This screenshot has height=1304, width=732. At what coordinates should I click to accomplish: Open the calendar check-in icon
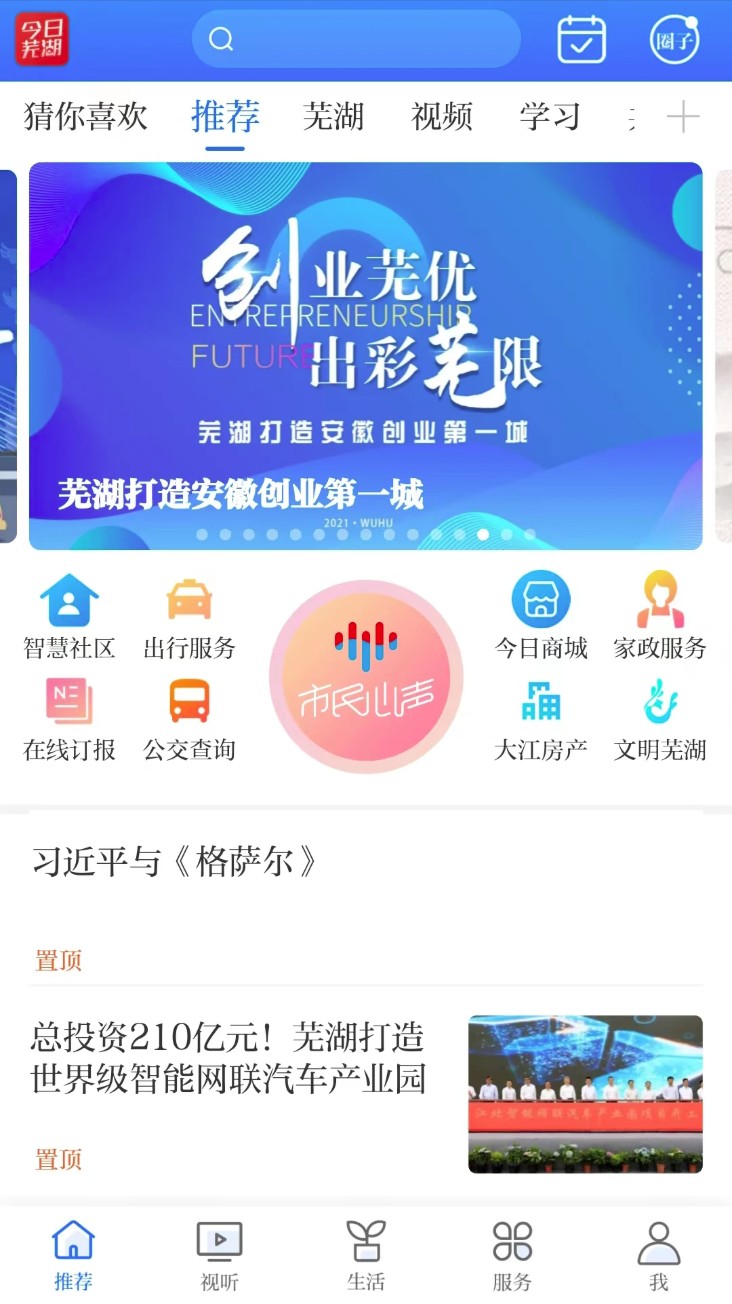pyautogui.click(x=581, y=39)
